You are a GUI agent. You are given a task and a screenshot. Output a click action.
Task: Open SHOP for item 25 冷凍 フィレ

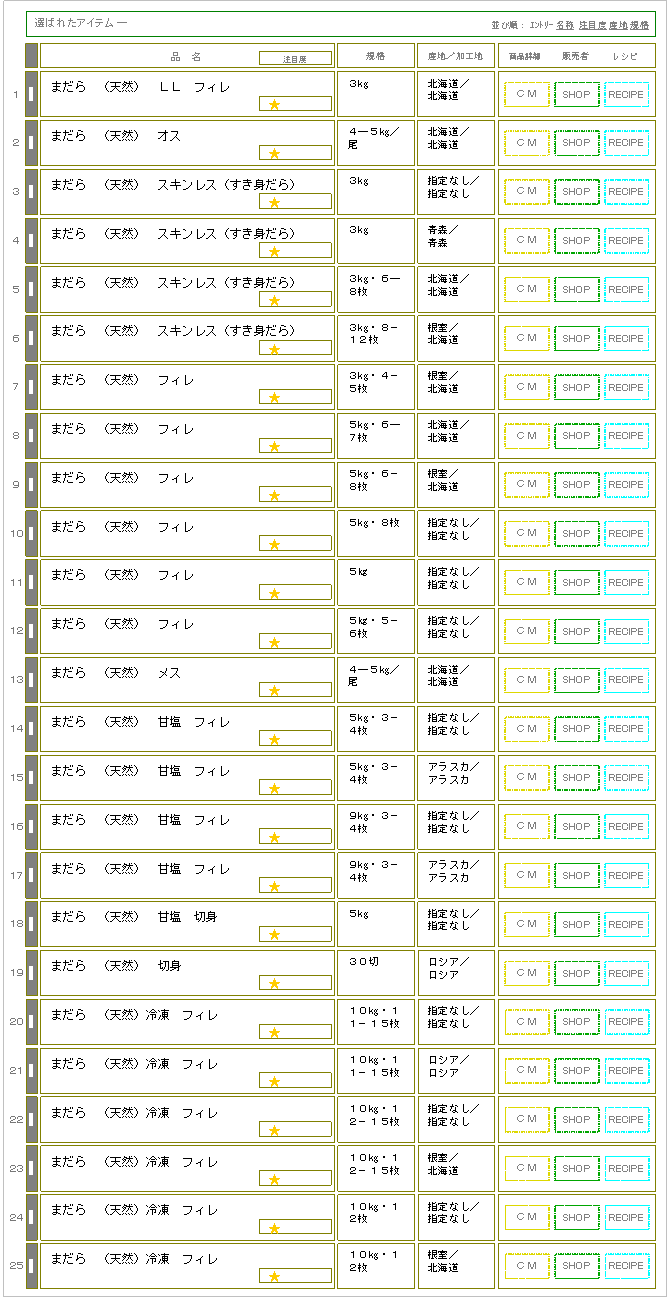click(576, 1266)
